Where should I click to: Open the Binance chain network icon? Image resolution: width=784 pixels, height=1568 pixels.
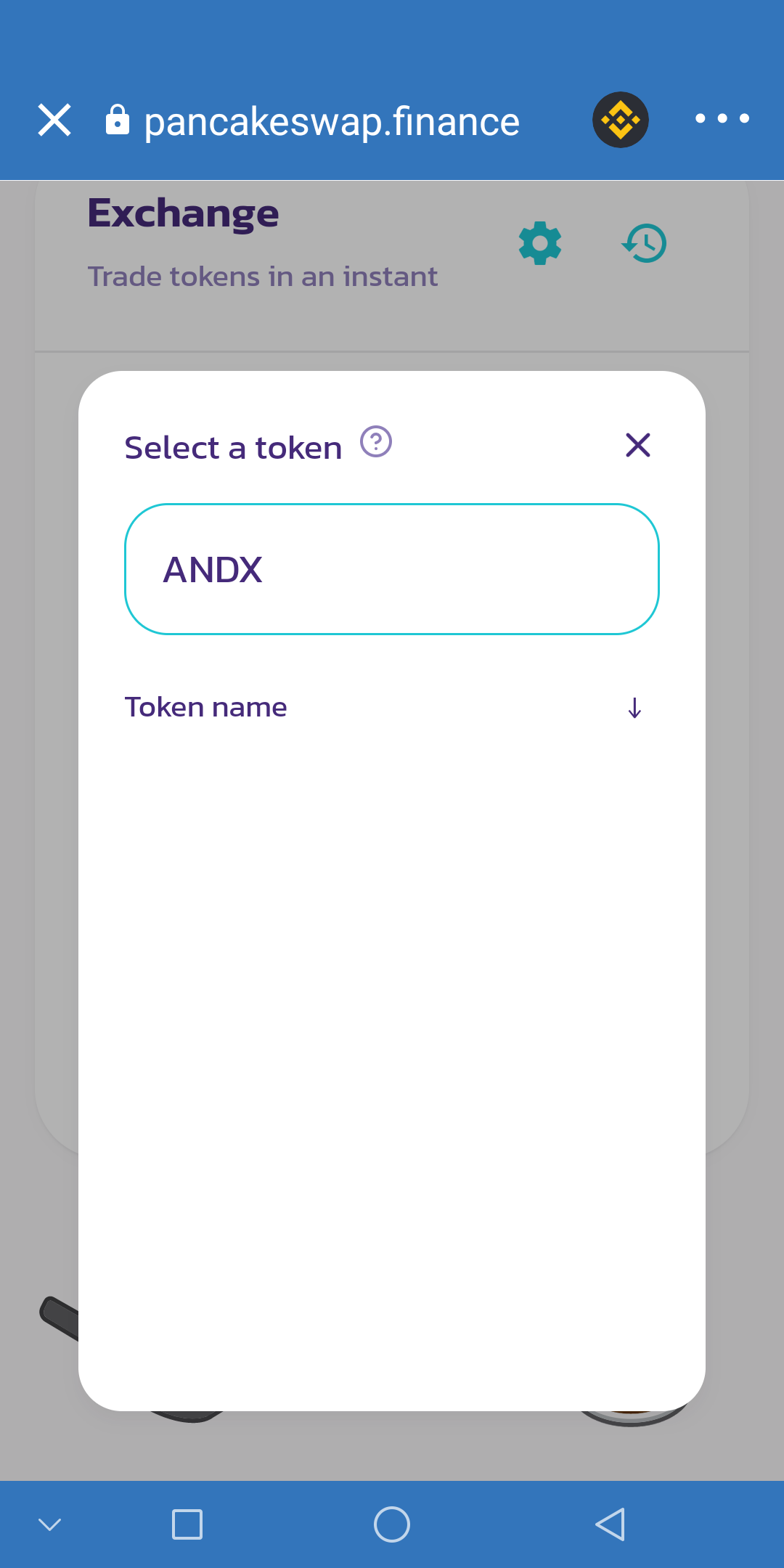click(x=621, y=120)
